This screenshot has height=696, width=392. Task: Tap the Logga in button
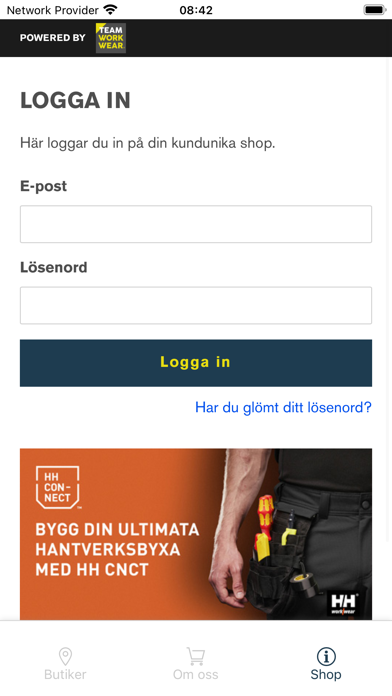click(196, 363)
